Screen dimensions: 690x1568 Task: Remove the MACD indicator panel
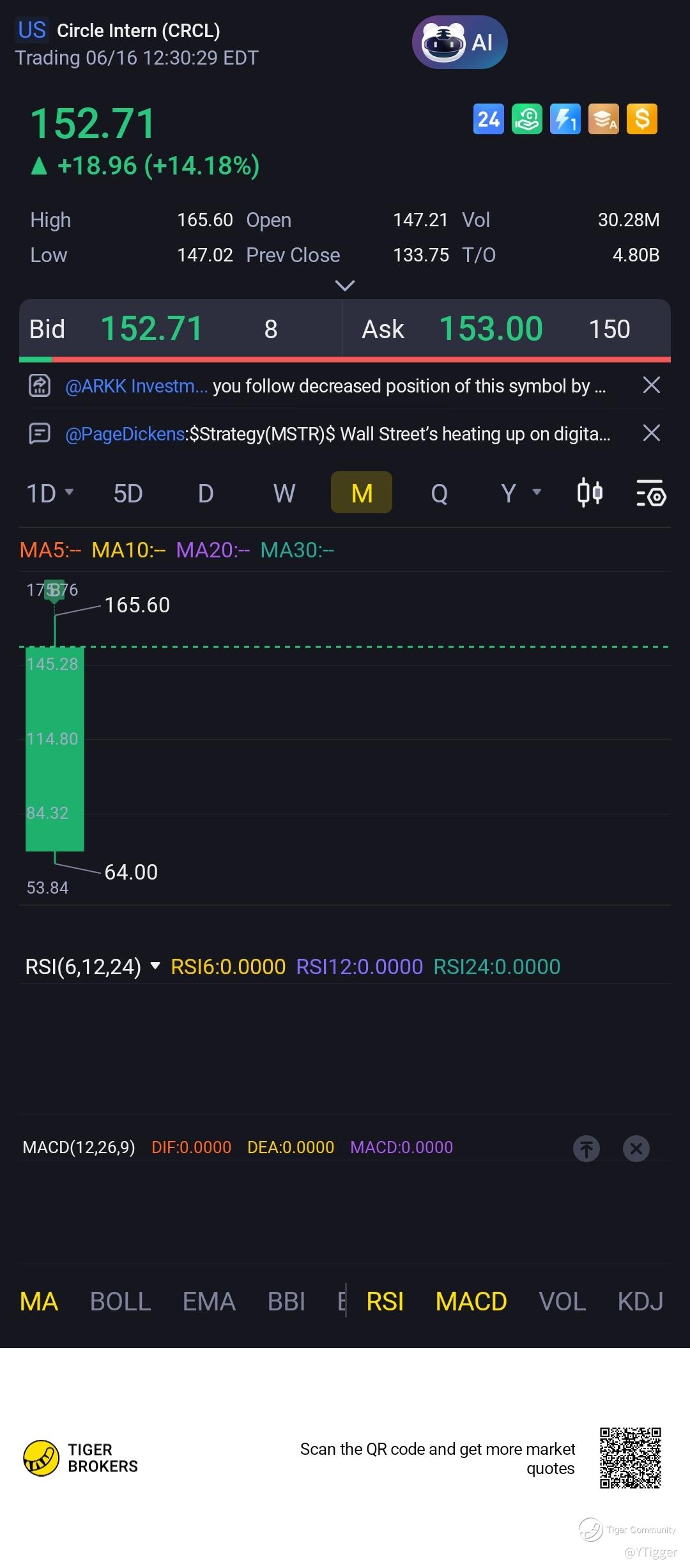[x=636, y=1149]
